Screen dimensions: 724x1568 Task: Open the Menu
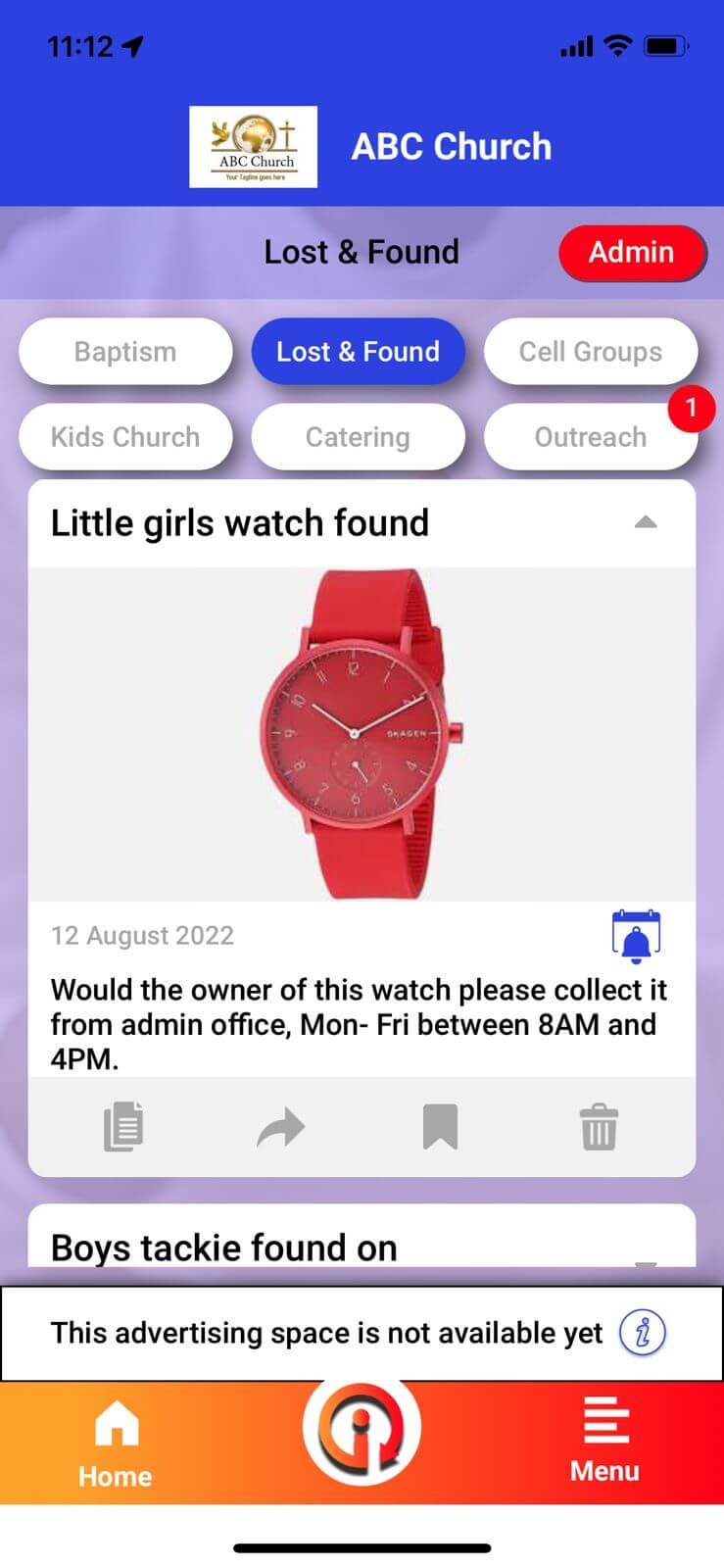coord(604,1441)
